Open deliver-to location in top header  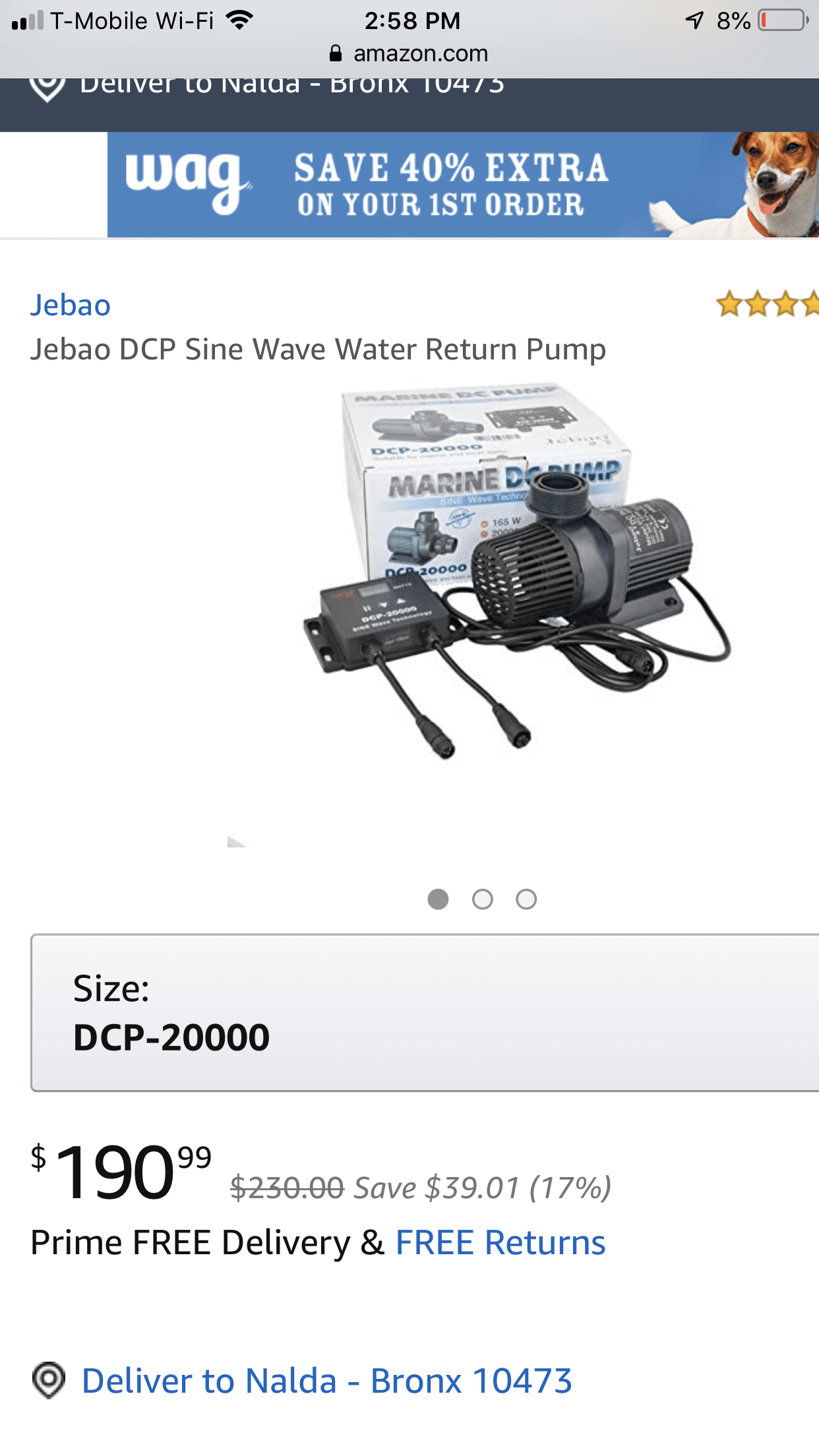290,89
